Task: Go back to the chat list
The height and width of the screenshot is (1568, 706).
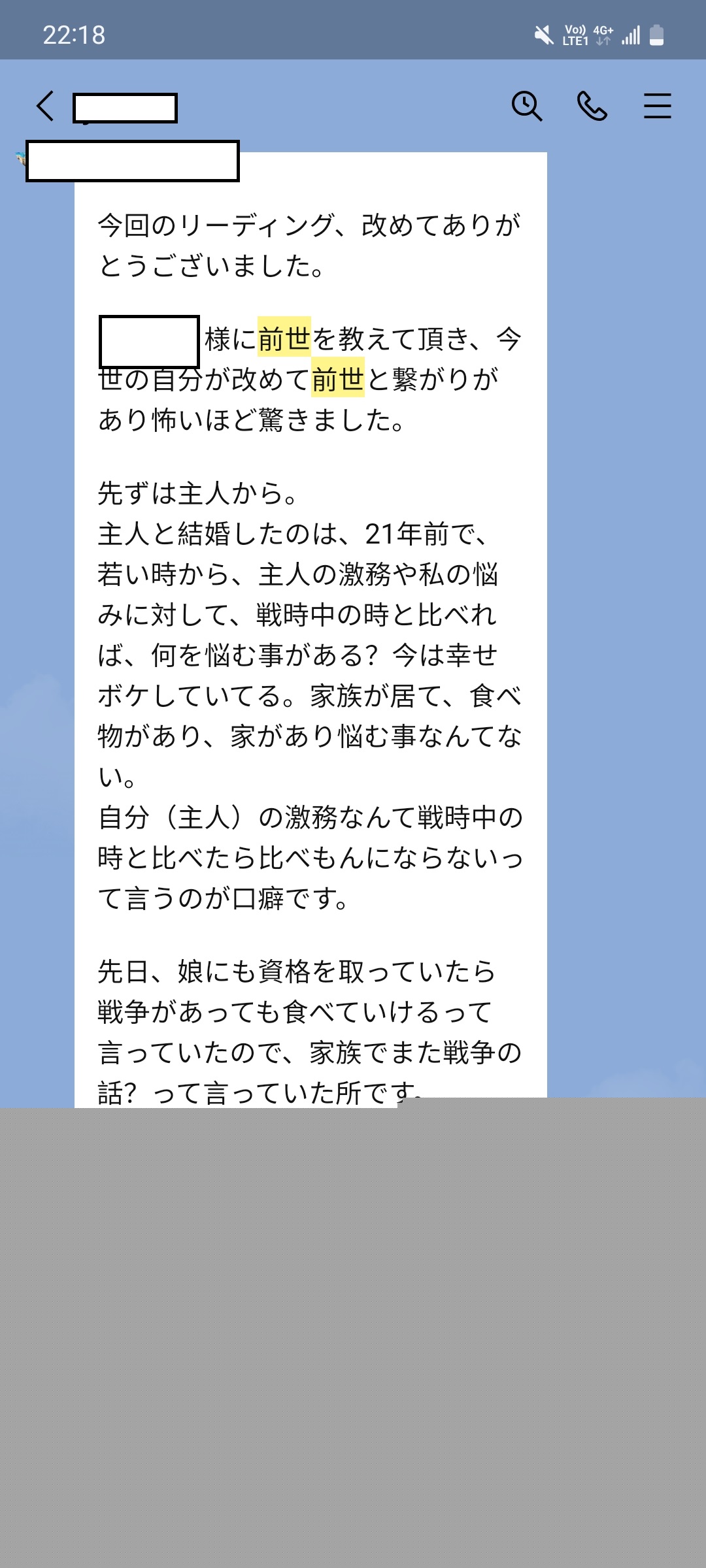Action: click(x=45, y=106)
